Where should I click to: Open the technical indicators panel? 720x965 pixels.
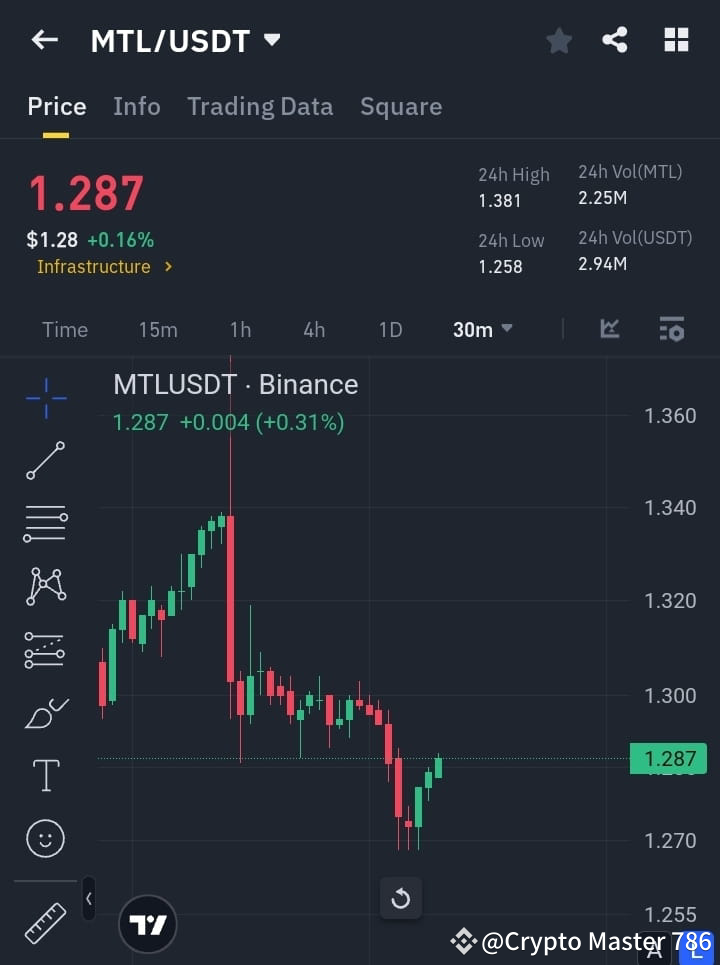(610, 329)
